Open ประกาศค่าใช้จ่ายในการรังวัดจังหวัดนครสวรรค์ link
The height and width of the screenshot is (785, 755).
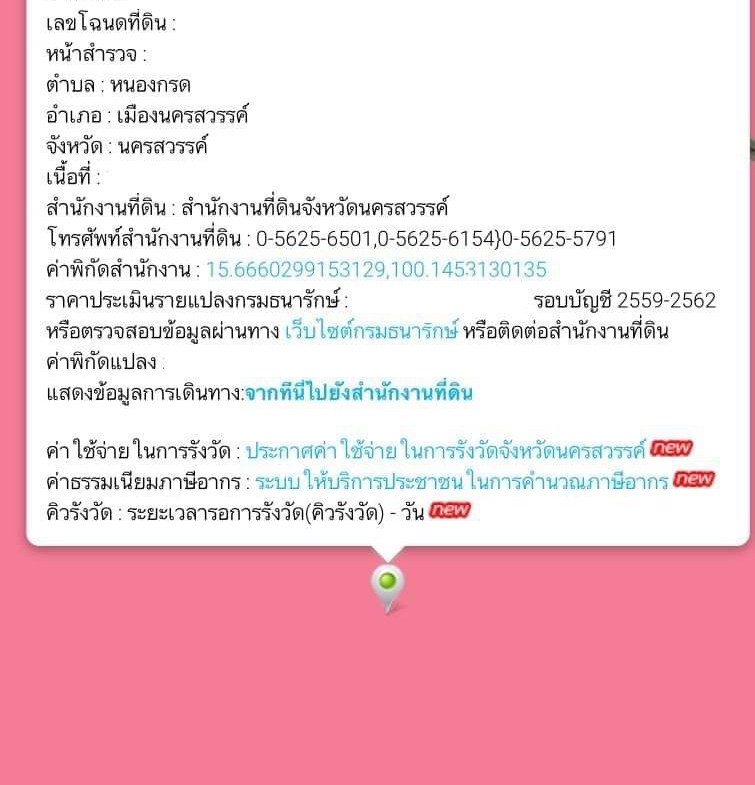tap(446, 450)
